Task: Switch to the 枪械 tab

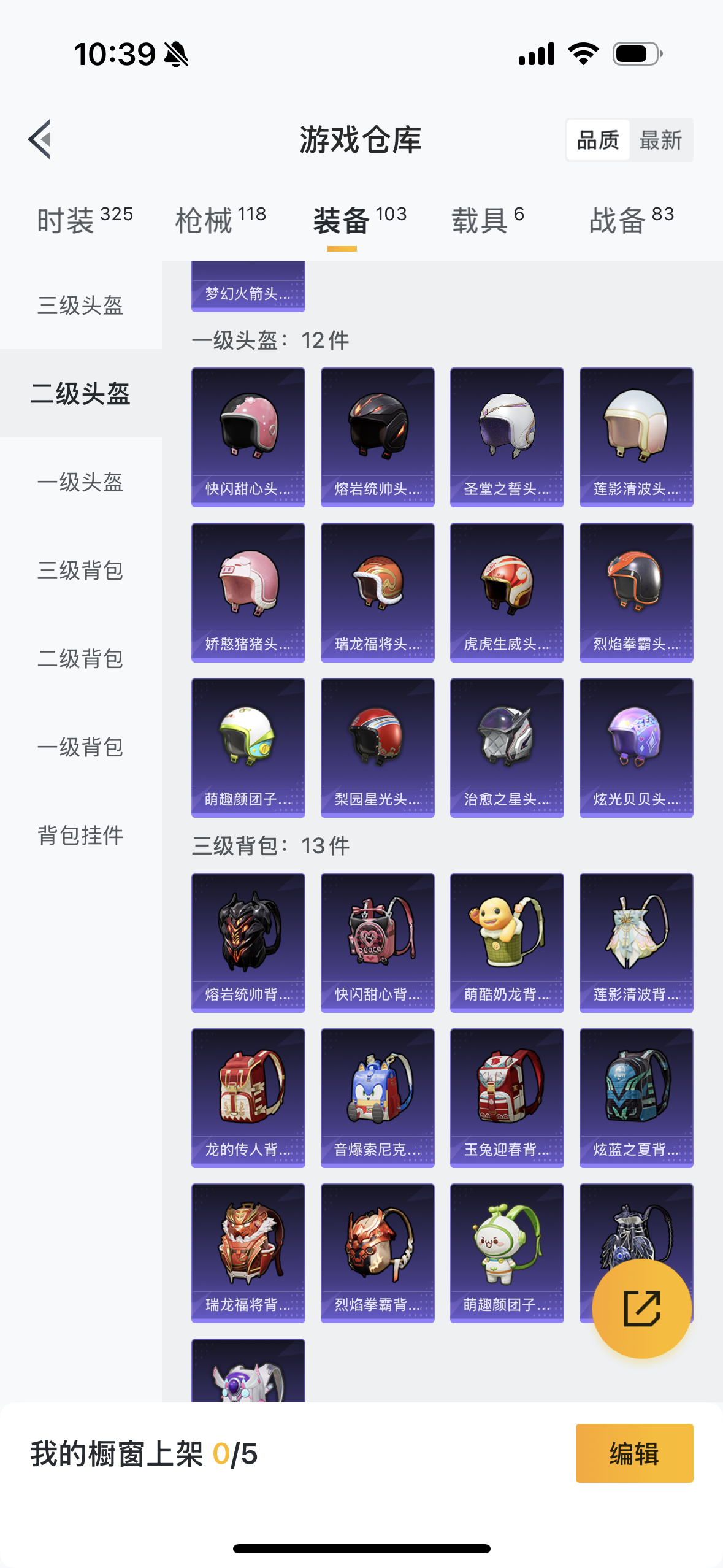Action: [x=220, y=220]
